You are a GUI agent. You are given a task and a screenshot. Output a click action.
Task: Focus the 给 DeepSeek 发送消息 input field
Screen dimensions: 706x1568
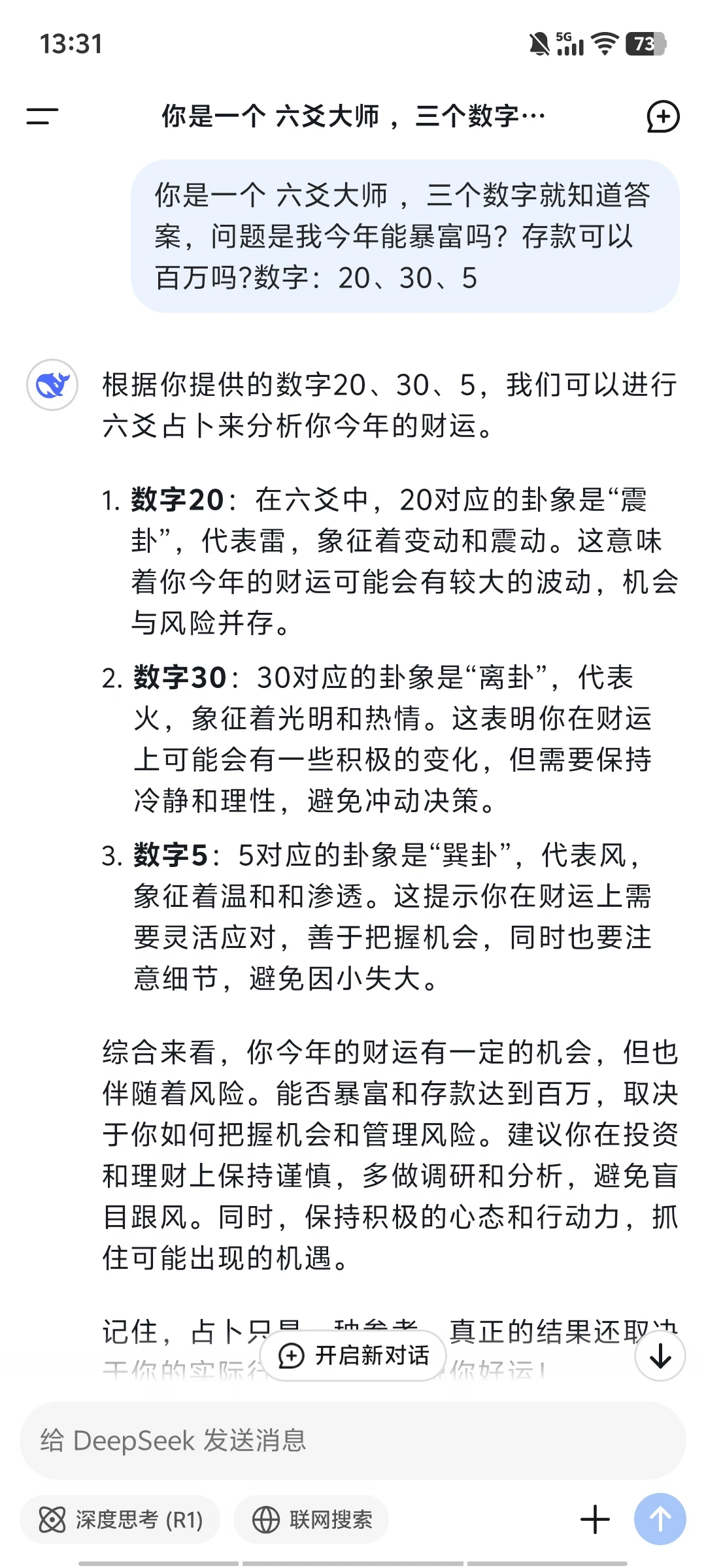(x=353, y=1440)
